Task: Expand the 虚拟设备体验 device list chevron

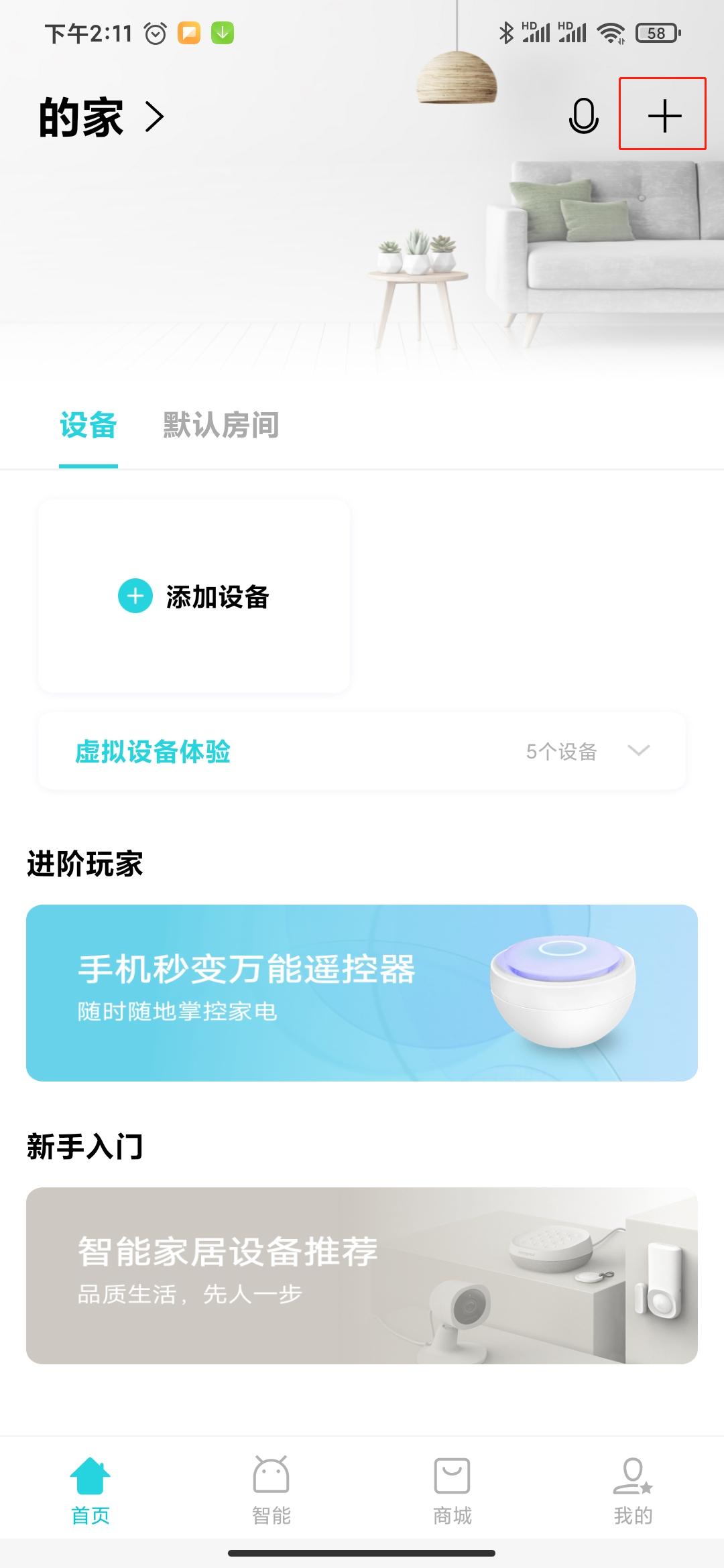Action: [639, 752]
